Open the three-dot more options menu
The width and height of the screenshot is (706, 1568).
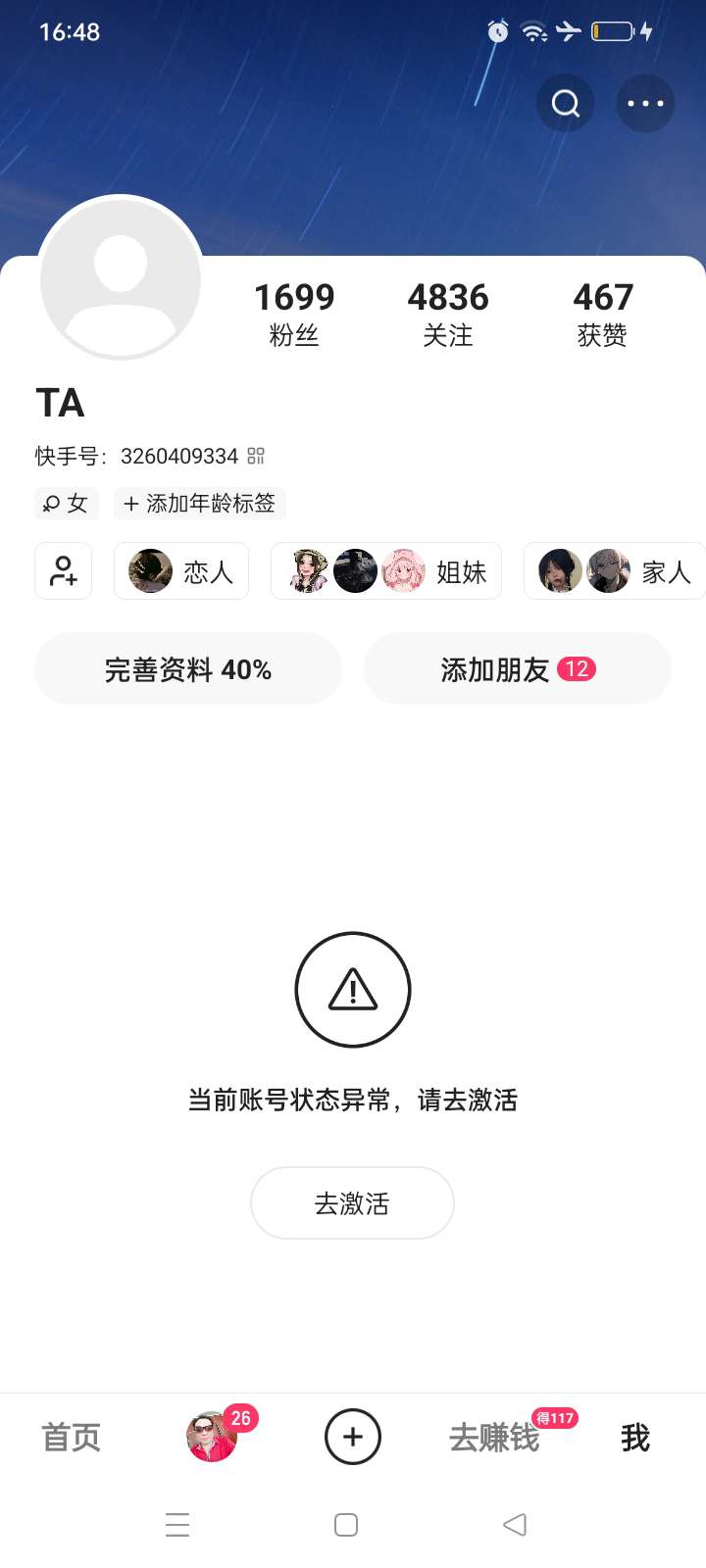pos(645,103)
